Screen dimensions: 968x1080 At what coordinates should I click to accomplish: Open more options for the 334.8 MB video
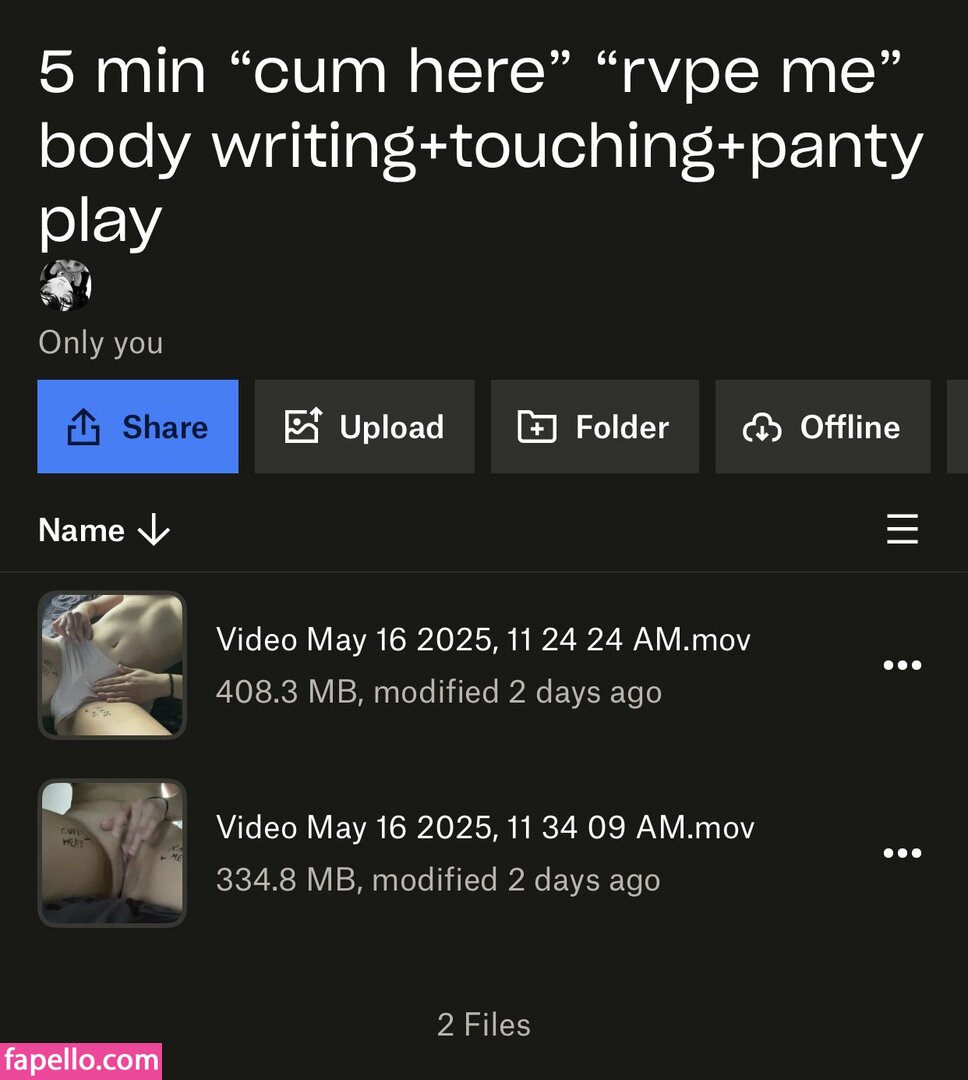coord(902,853)
